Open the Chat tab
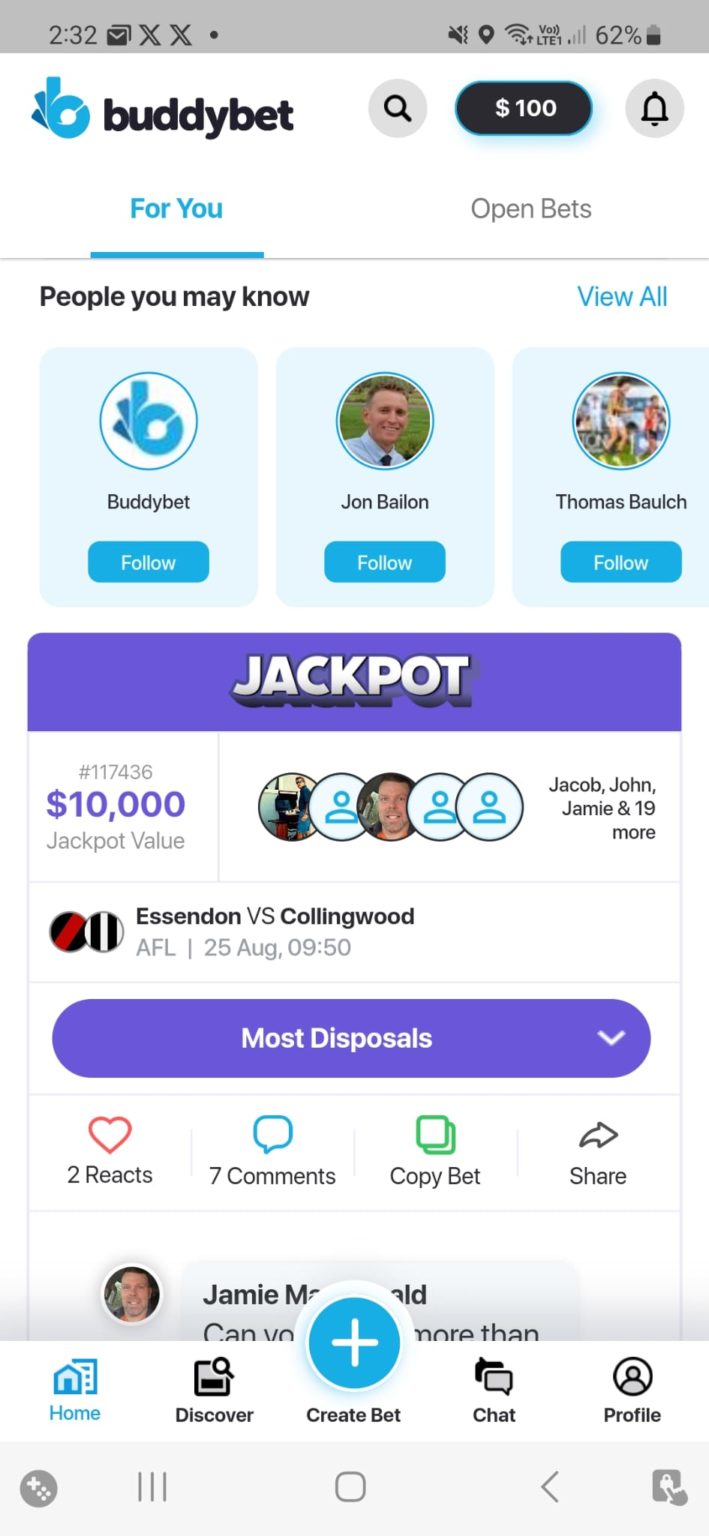 [x=494, y=1390]
